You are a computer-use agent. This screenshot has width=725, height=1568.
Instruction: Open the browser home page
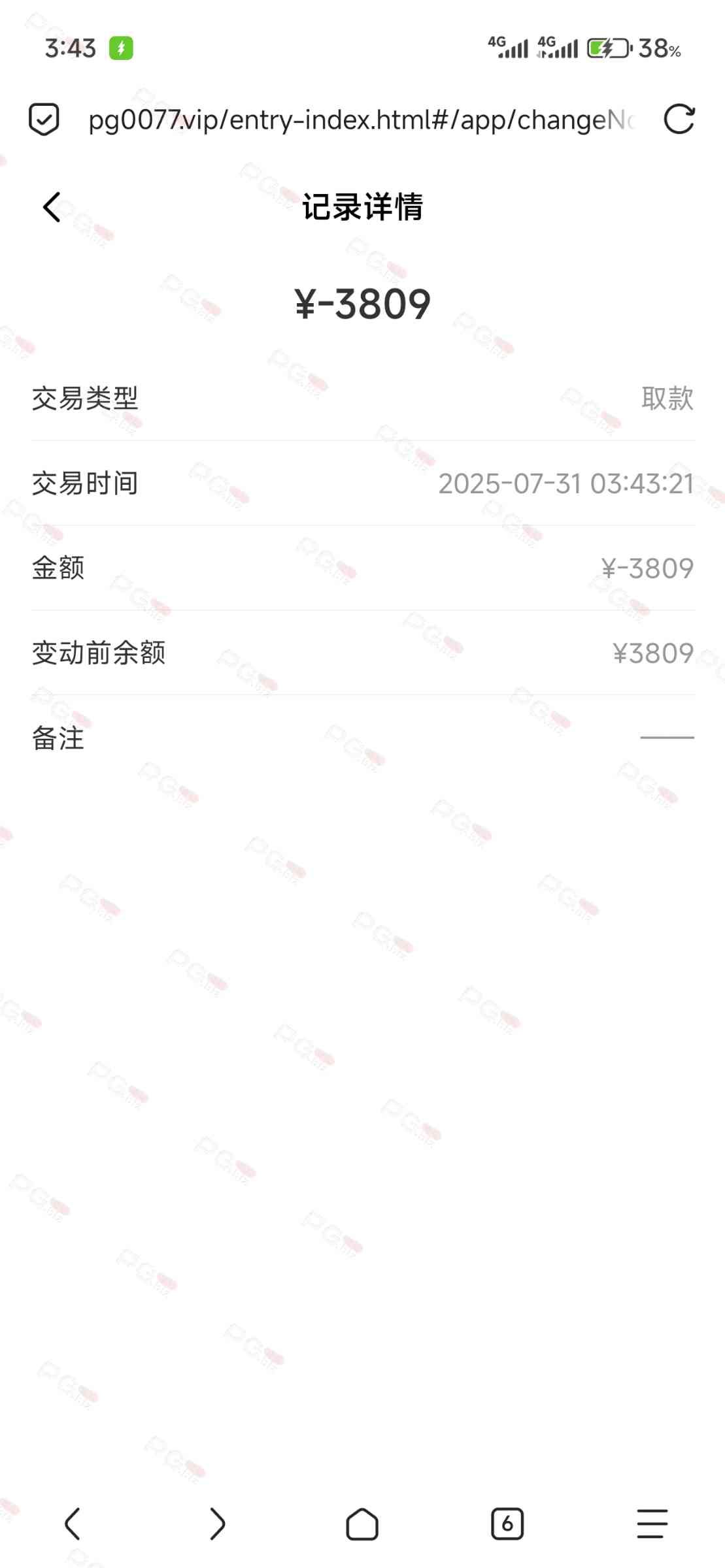pyautogui.click(x=362, y=1524)
